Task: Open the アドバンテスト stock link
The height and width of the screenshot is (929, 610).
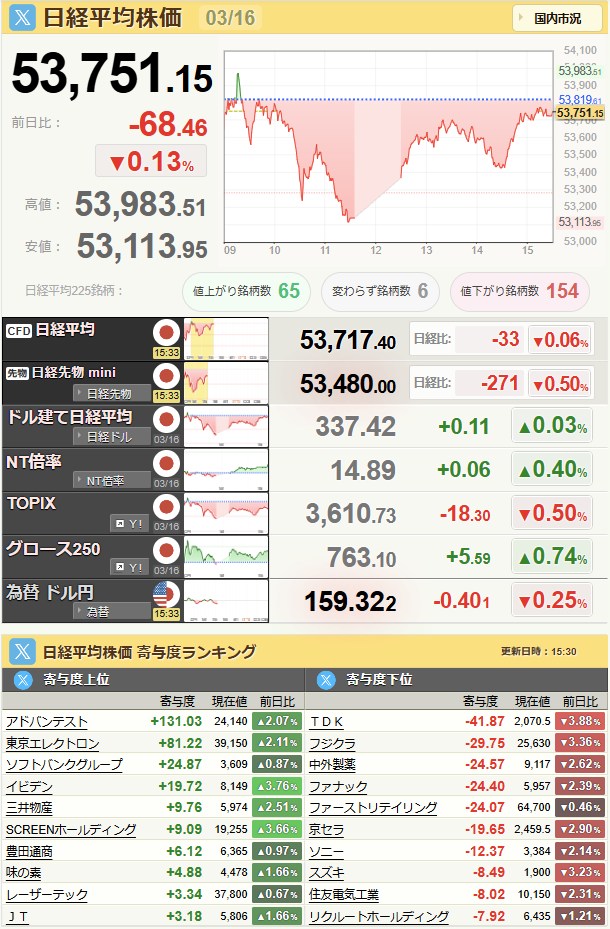Action: (46, 722)
